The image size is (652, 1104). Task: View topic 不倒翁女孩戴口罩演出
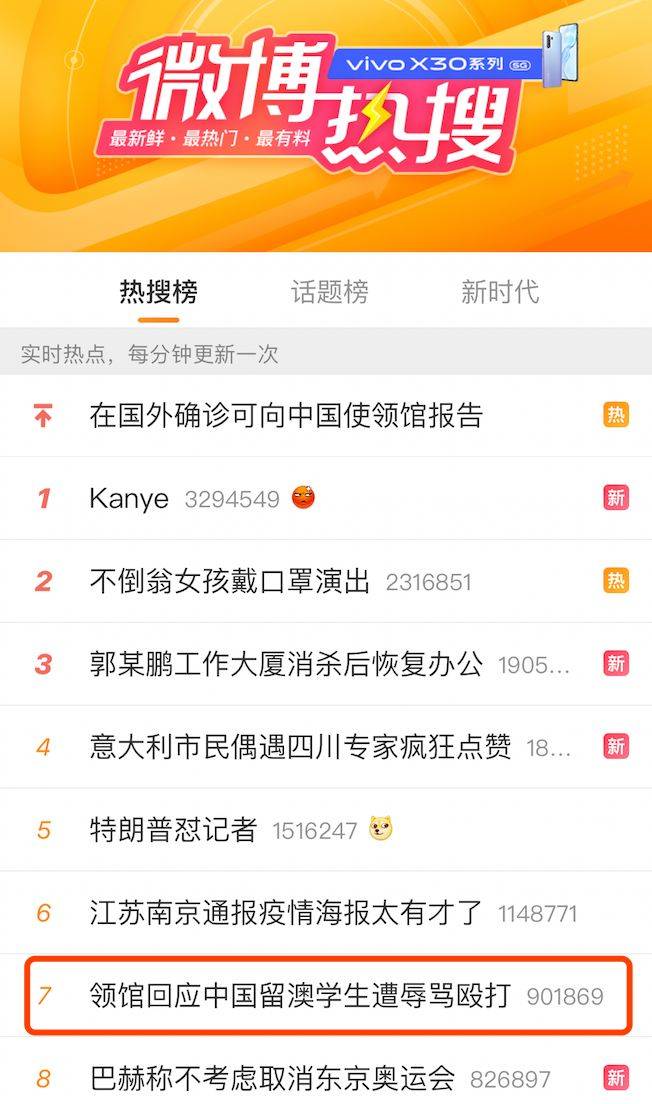pyautogui.click(x=230, y=581)
